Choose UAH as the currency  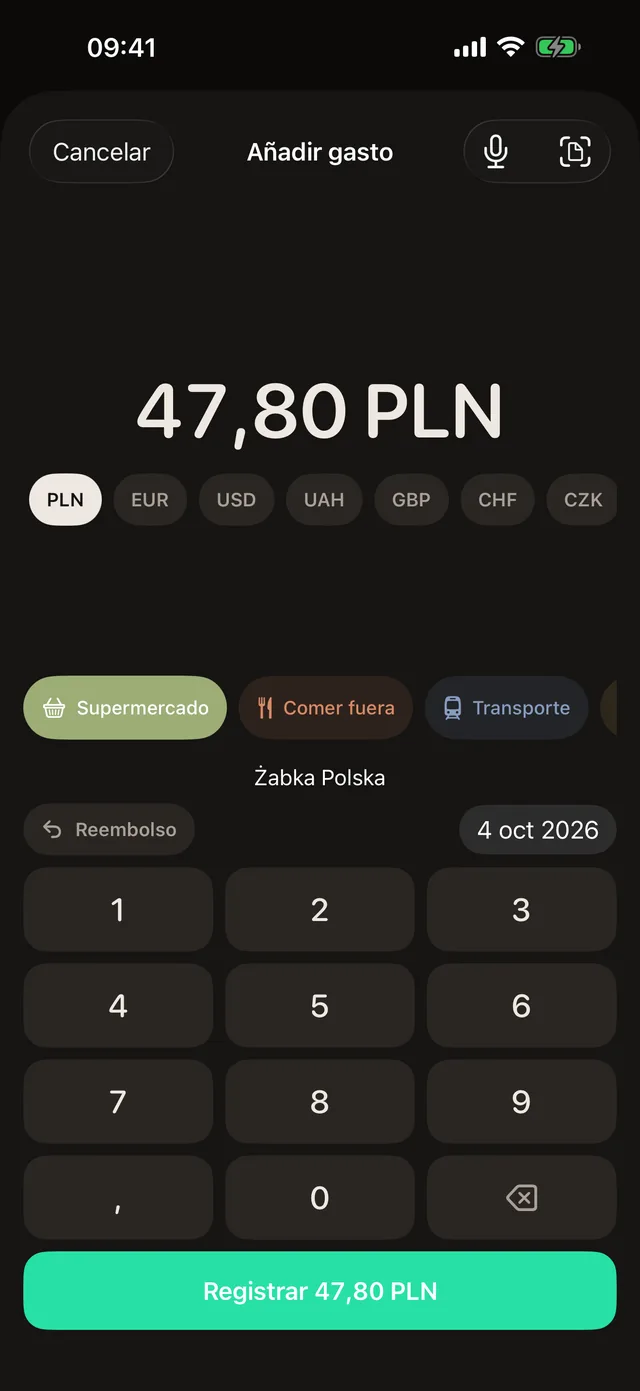point(324,500)
